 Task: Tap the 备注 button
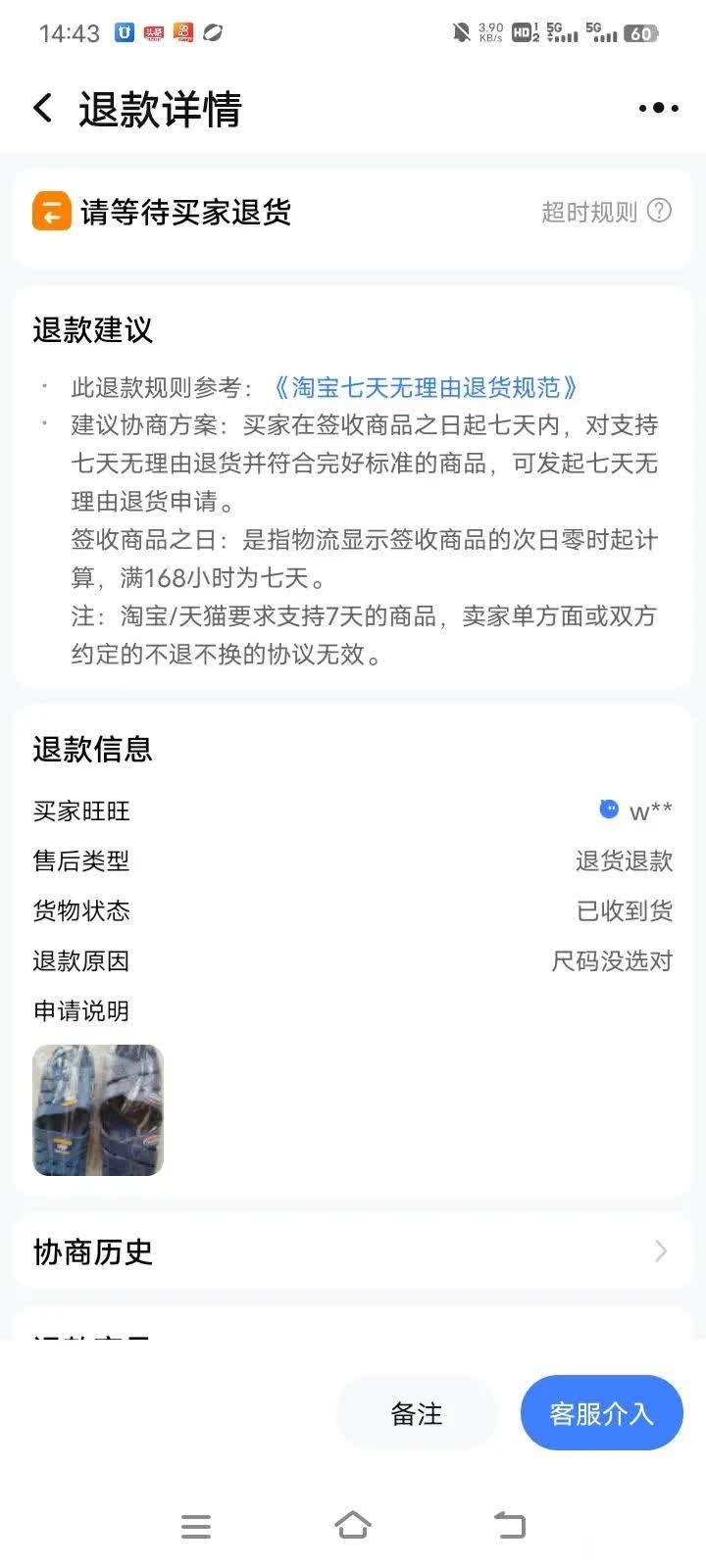pos(416,1413)
